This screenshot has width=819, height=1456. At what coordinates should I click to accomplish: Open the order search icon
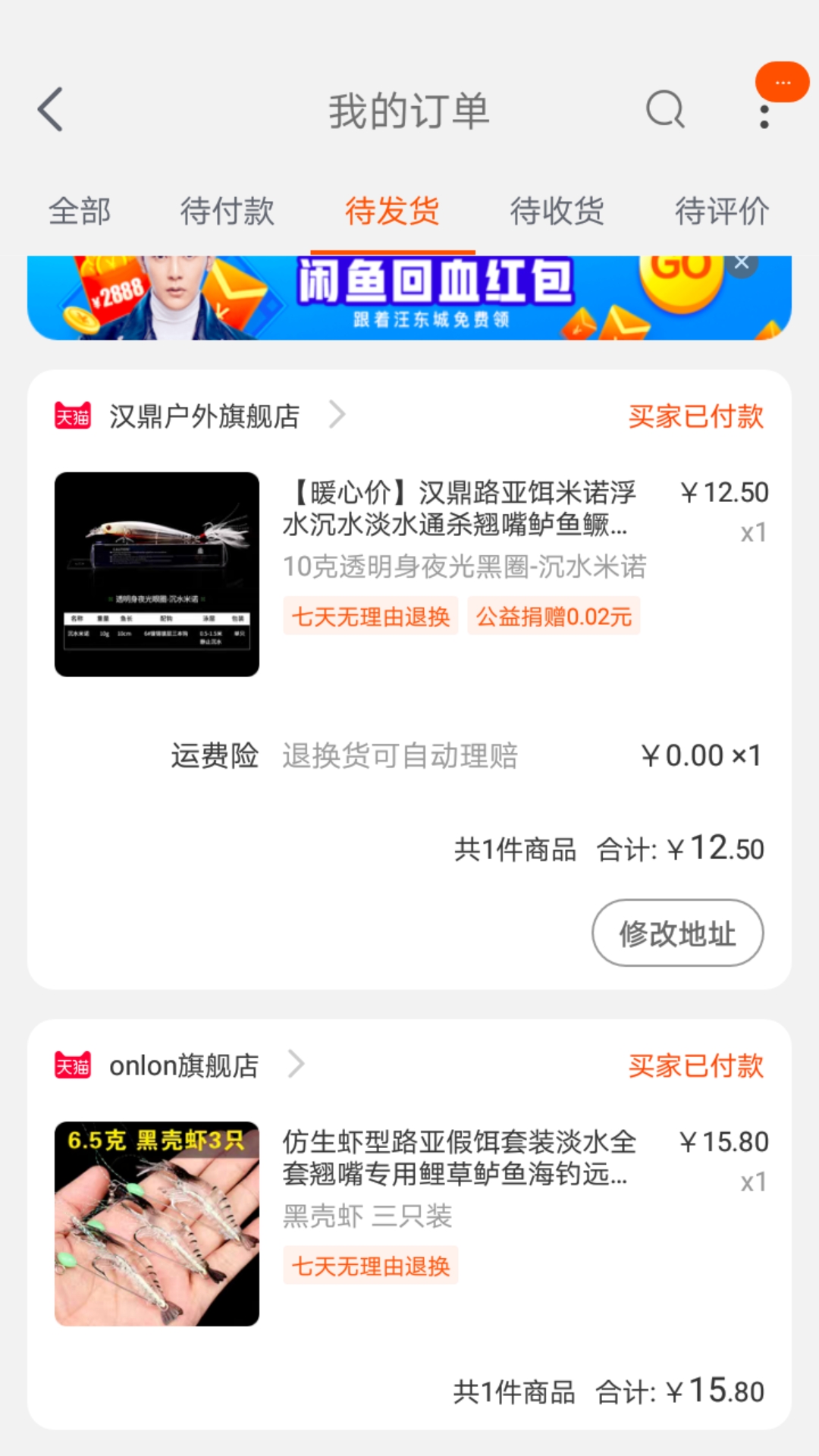665,110
